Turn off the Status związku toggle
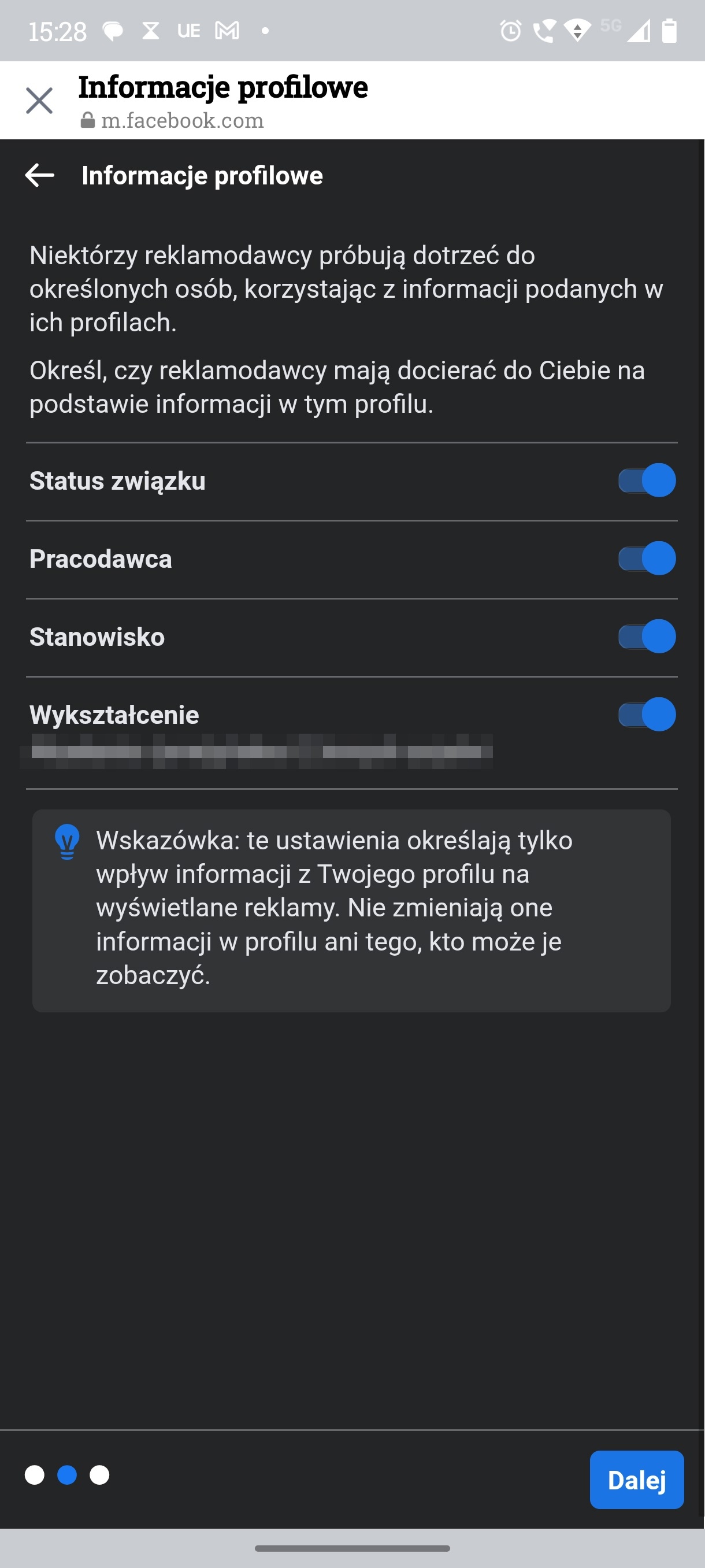The width and height of the screenshot is (705, 1568). coord(647,480)
